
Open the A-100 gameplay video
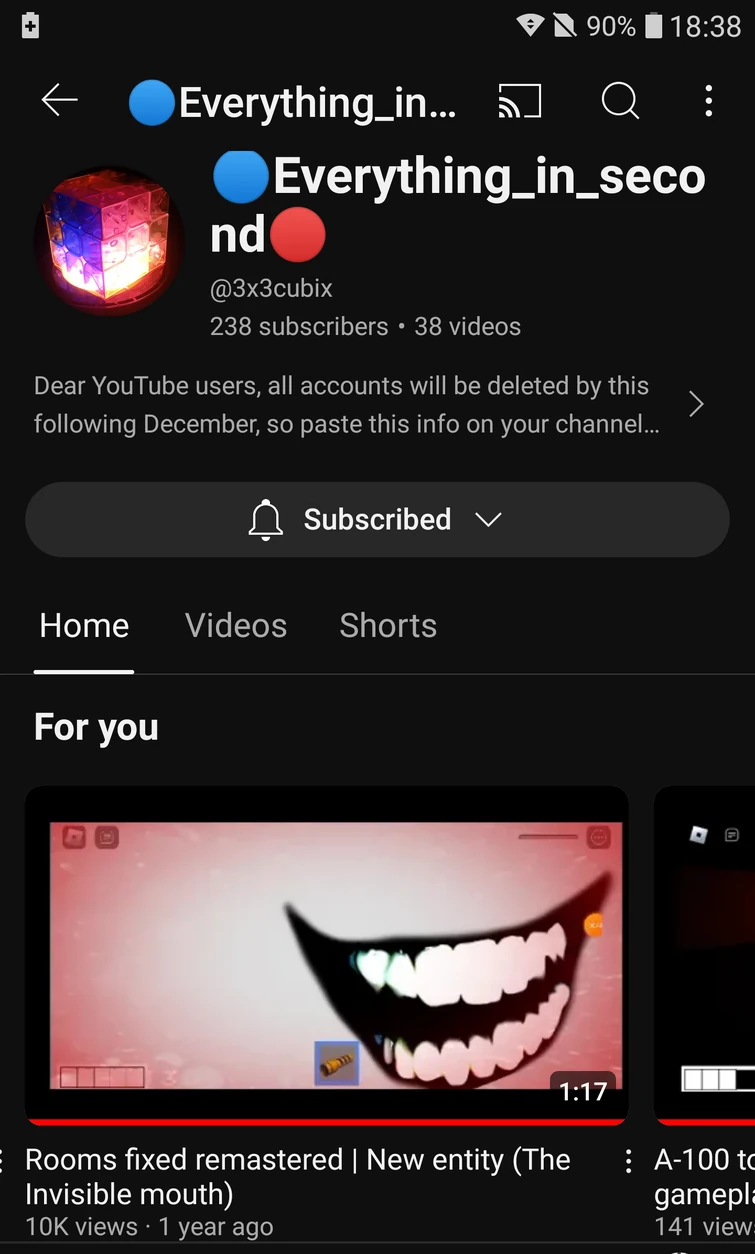coord(705,955)
